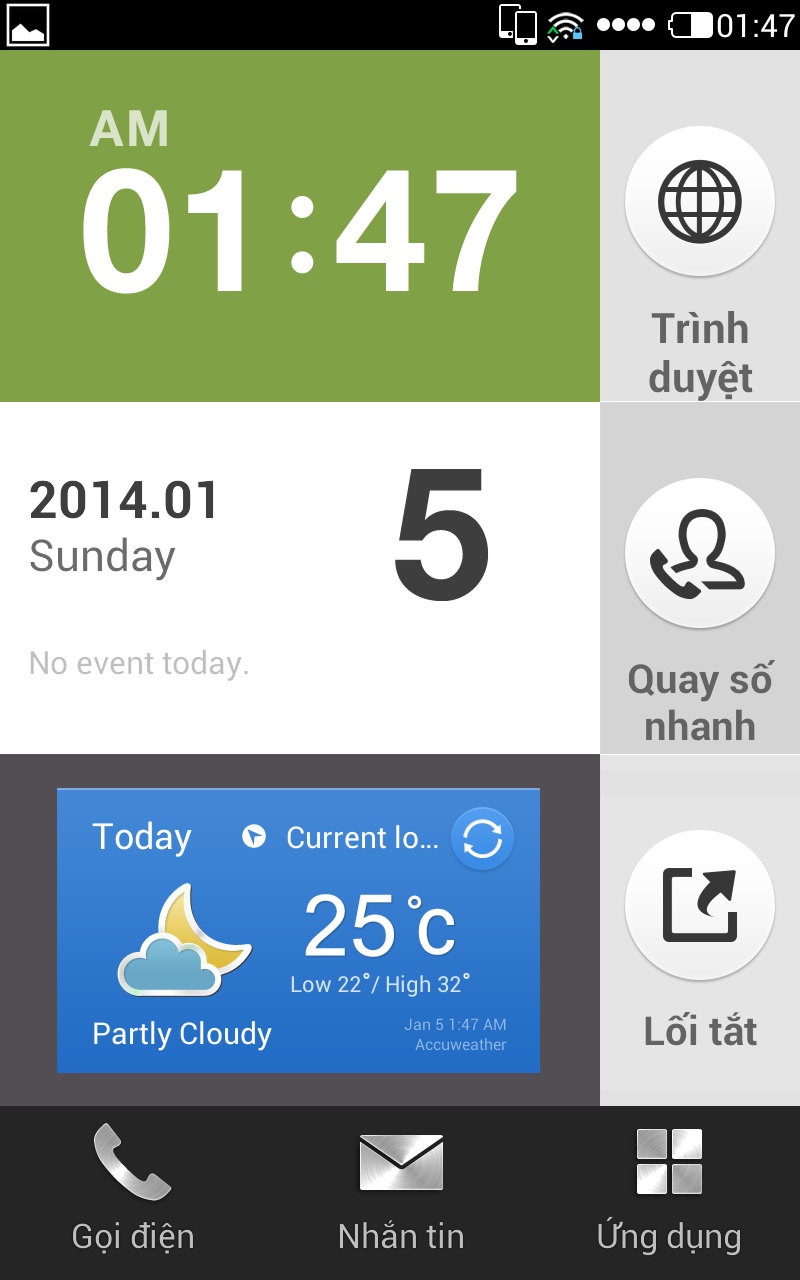Tap the green 01:47 clock tile
Screen dimensions: 800x1280
click(300, 226)
